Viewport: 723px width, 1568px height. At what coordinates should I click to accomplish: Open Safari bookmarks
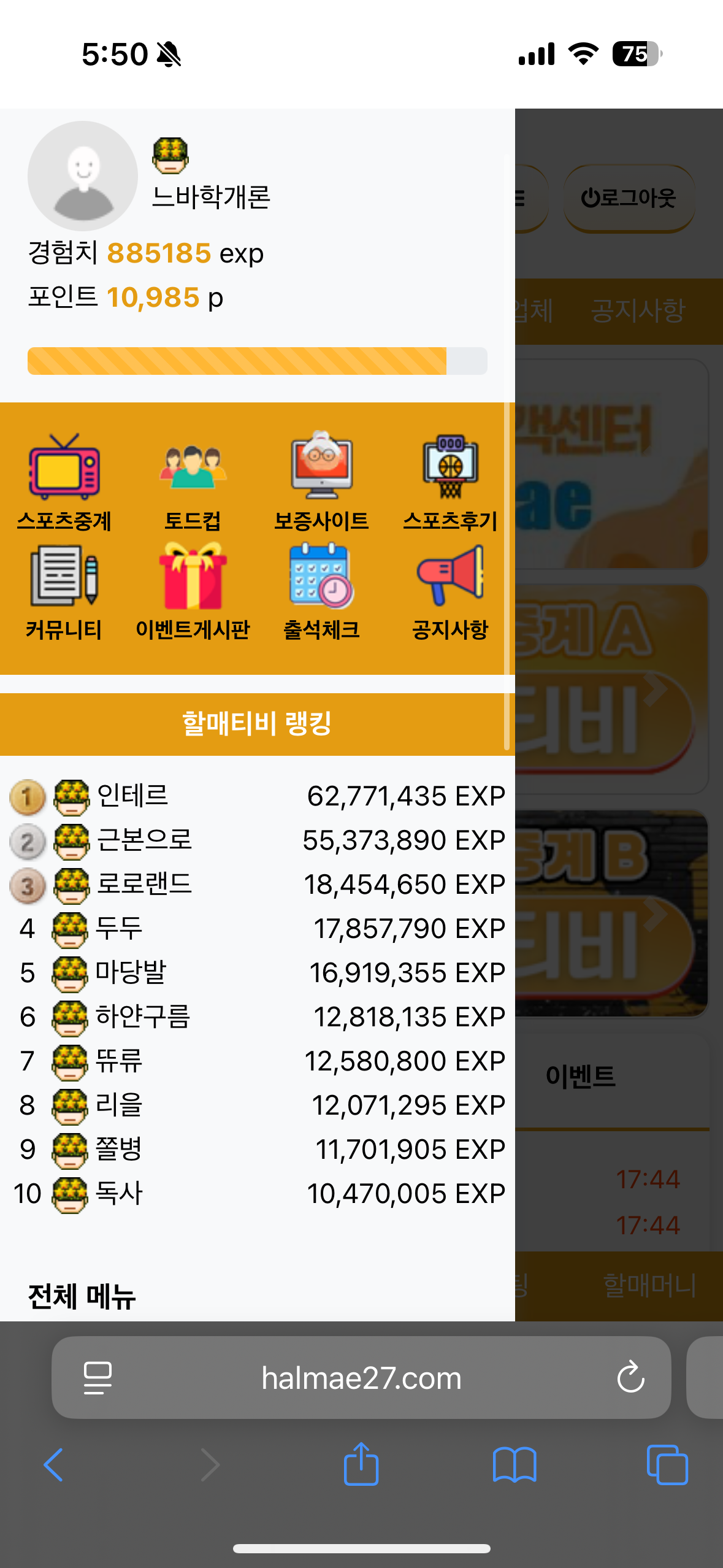click(515, 1465)
